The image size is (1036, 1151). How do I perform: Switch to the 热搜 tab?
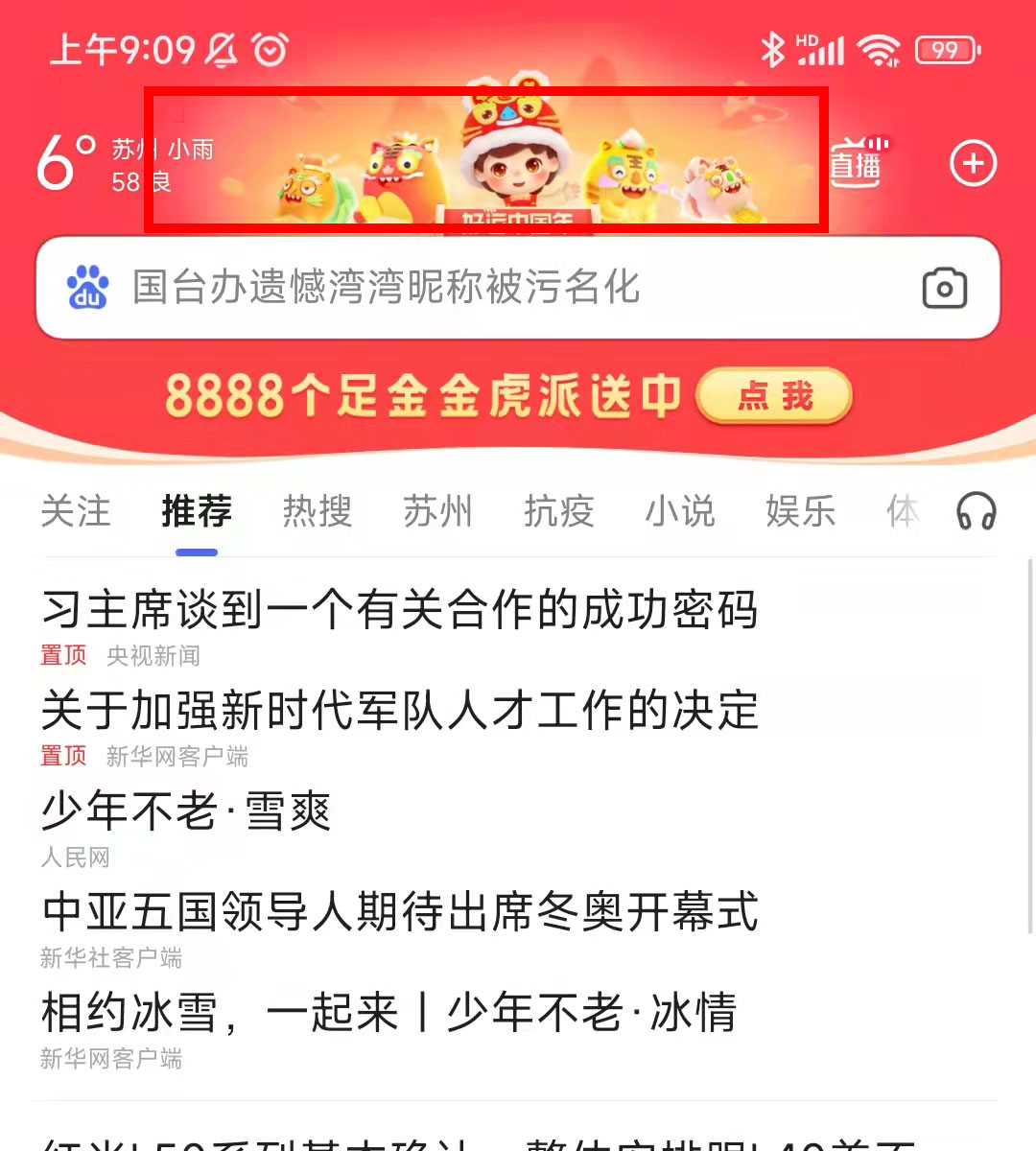318,511
